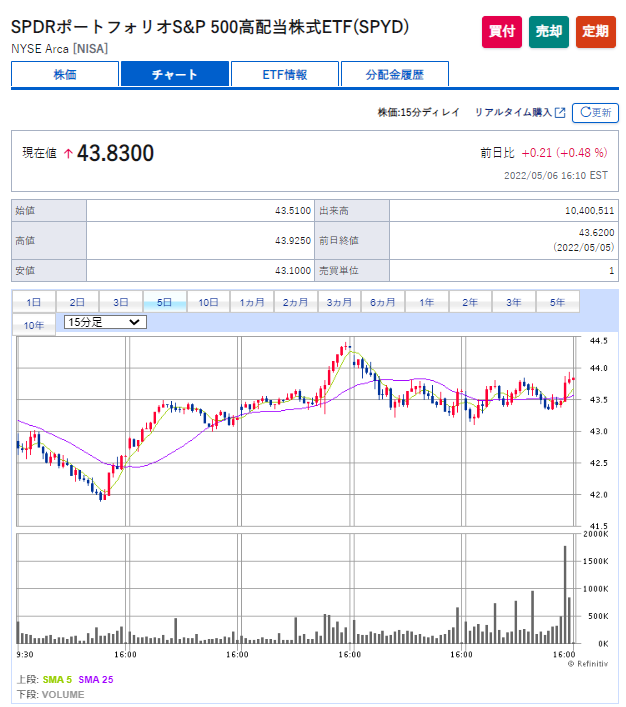Switch chart to the 6ヵ月 period
This screenshot has height=707, width=626.
pos(383,302)
